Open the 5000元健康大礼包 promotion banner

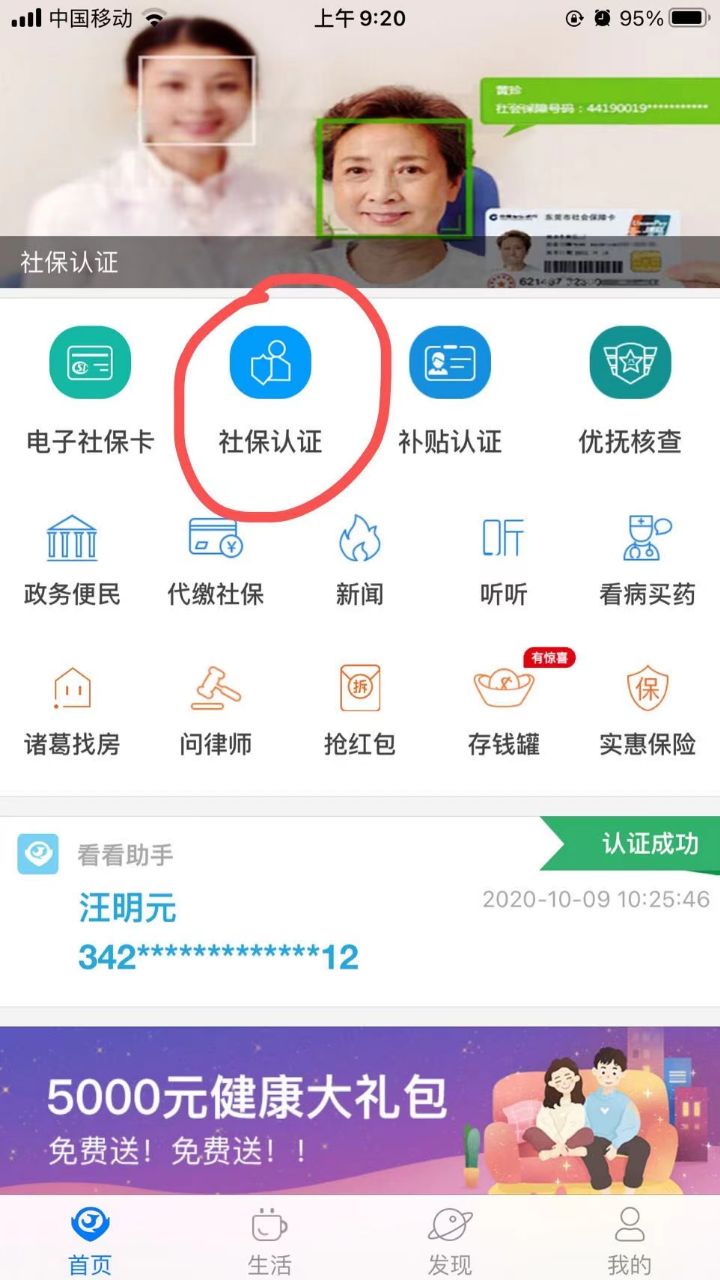pos(360,1110)
